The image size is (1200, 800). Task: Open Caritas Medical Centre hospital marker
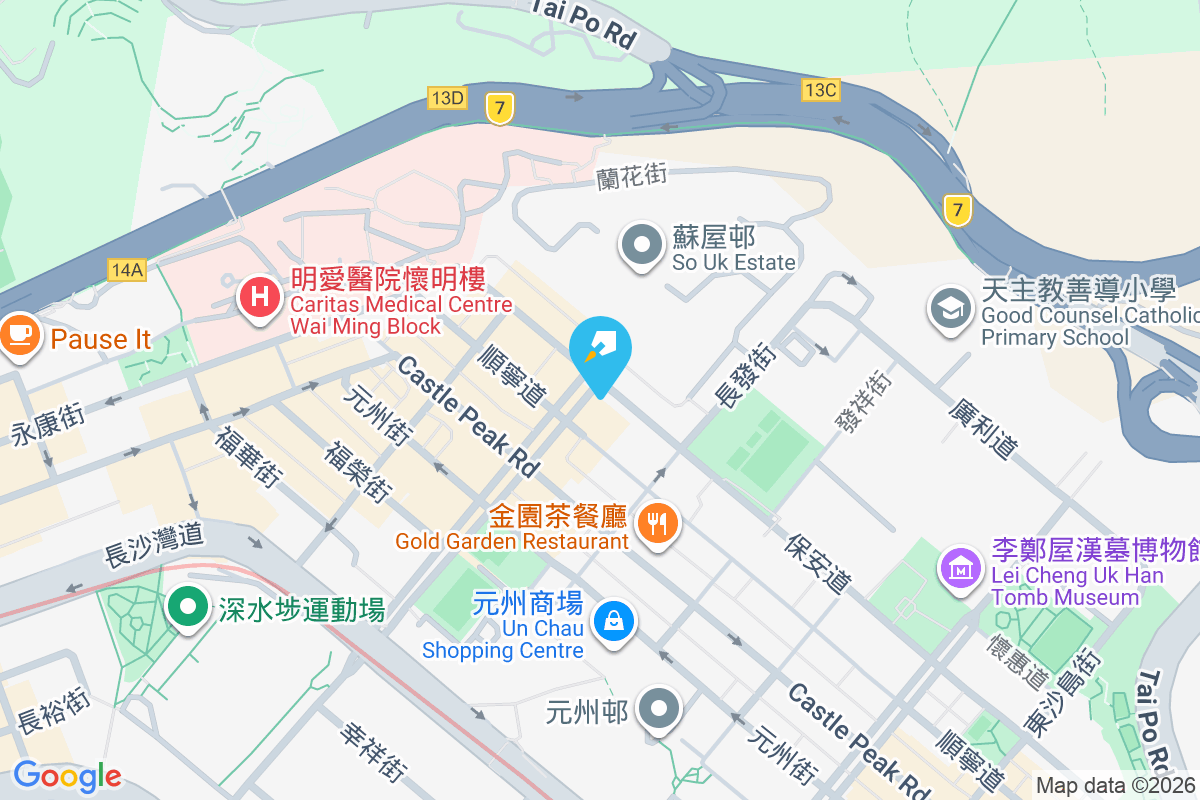click(x=260, y=297)
